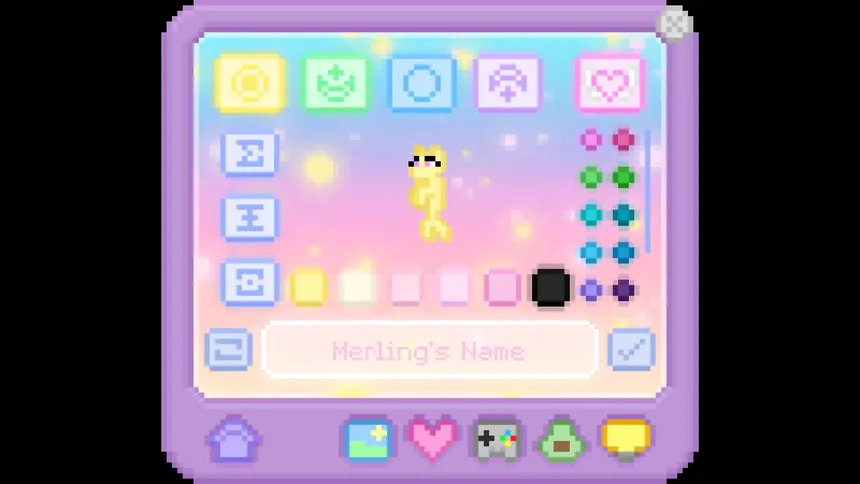Select the yellow circle category button
The height and width of the screenshot is (484, 860).
point(250,83)
